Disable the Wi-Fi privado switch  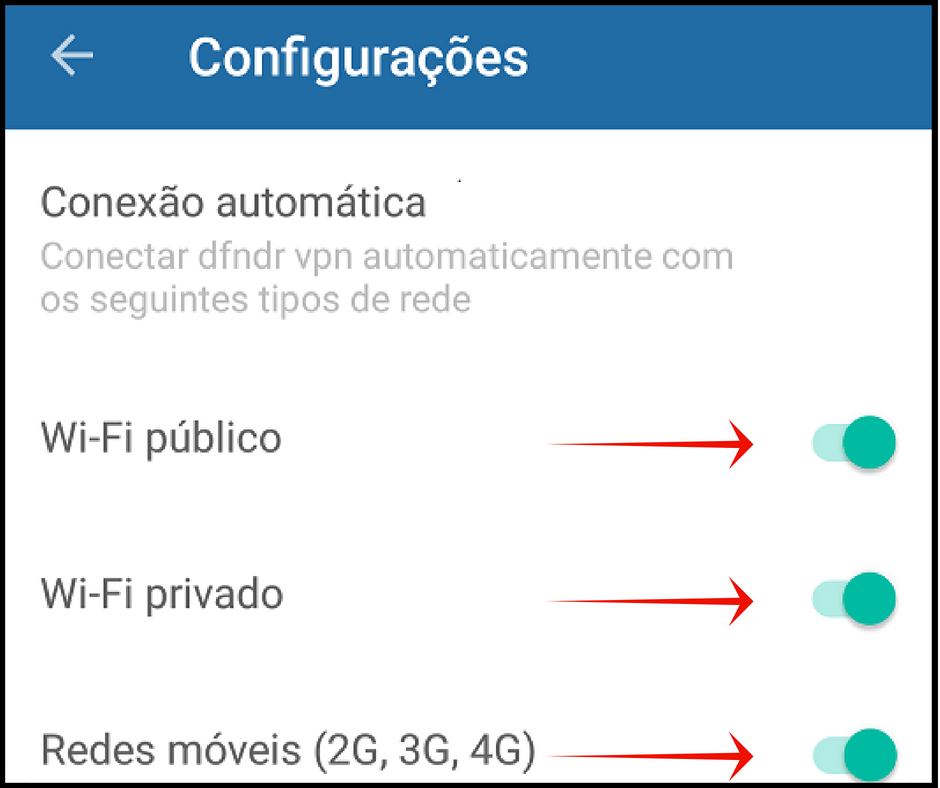pos(854,599)
